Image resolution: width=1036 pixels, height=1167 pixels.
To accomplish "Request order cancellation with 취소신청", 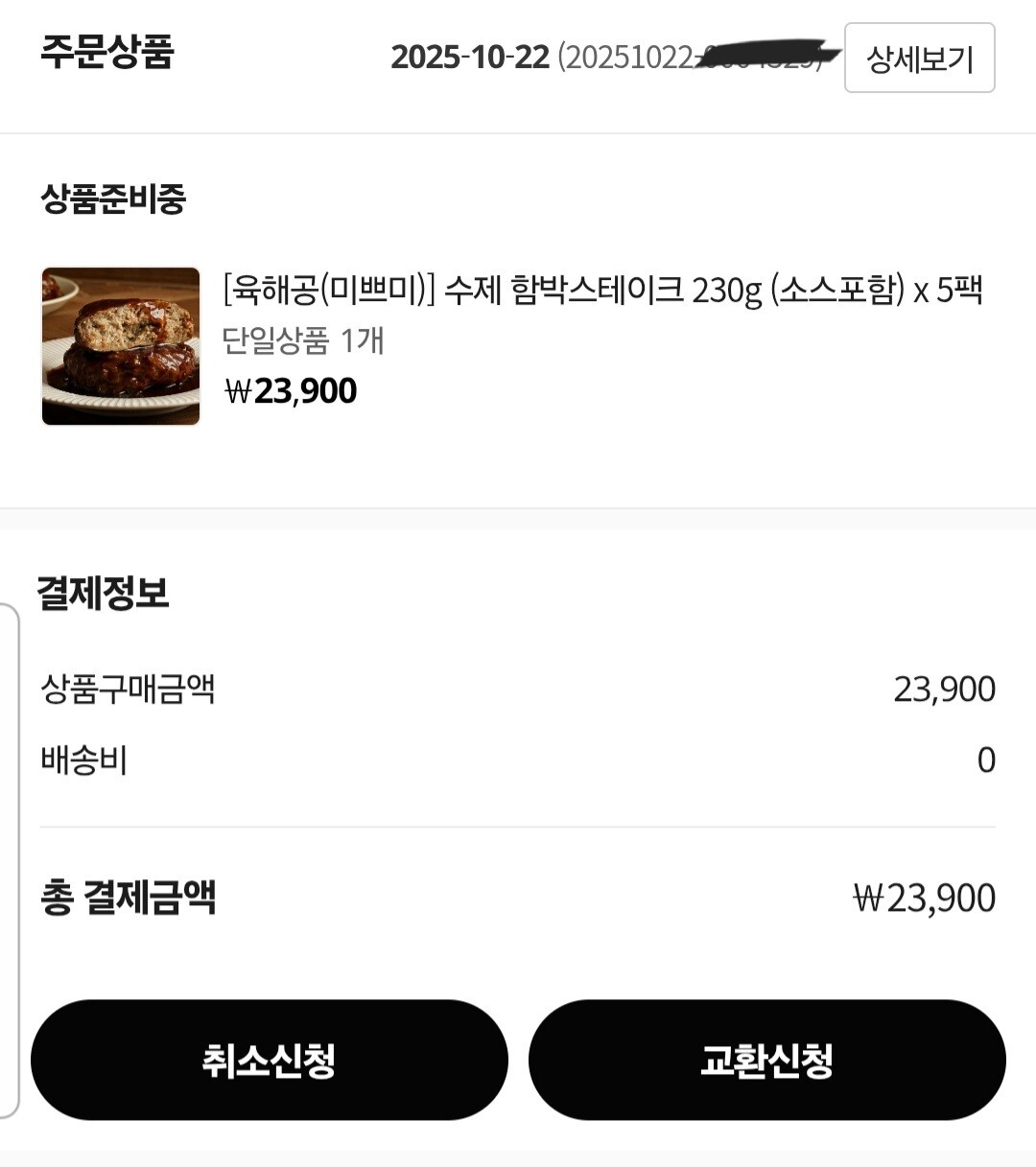I will tap(269, 1060).
